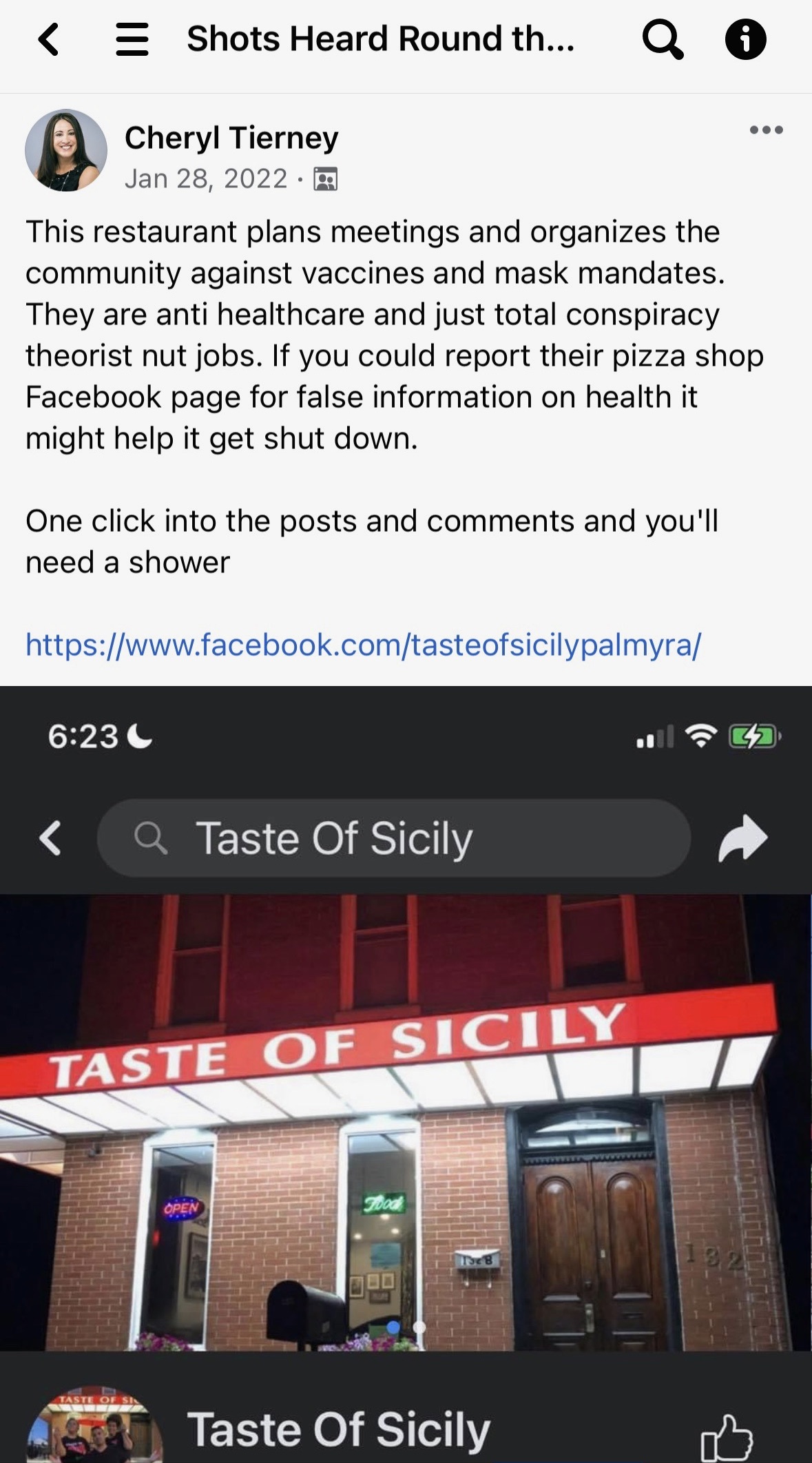The image size is (812, 1463).
Task: Open Cheryl Tierney's profile picture
Action: 66,150
